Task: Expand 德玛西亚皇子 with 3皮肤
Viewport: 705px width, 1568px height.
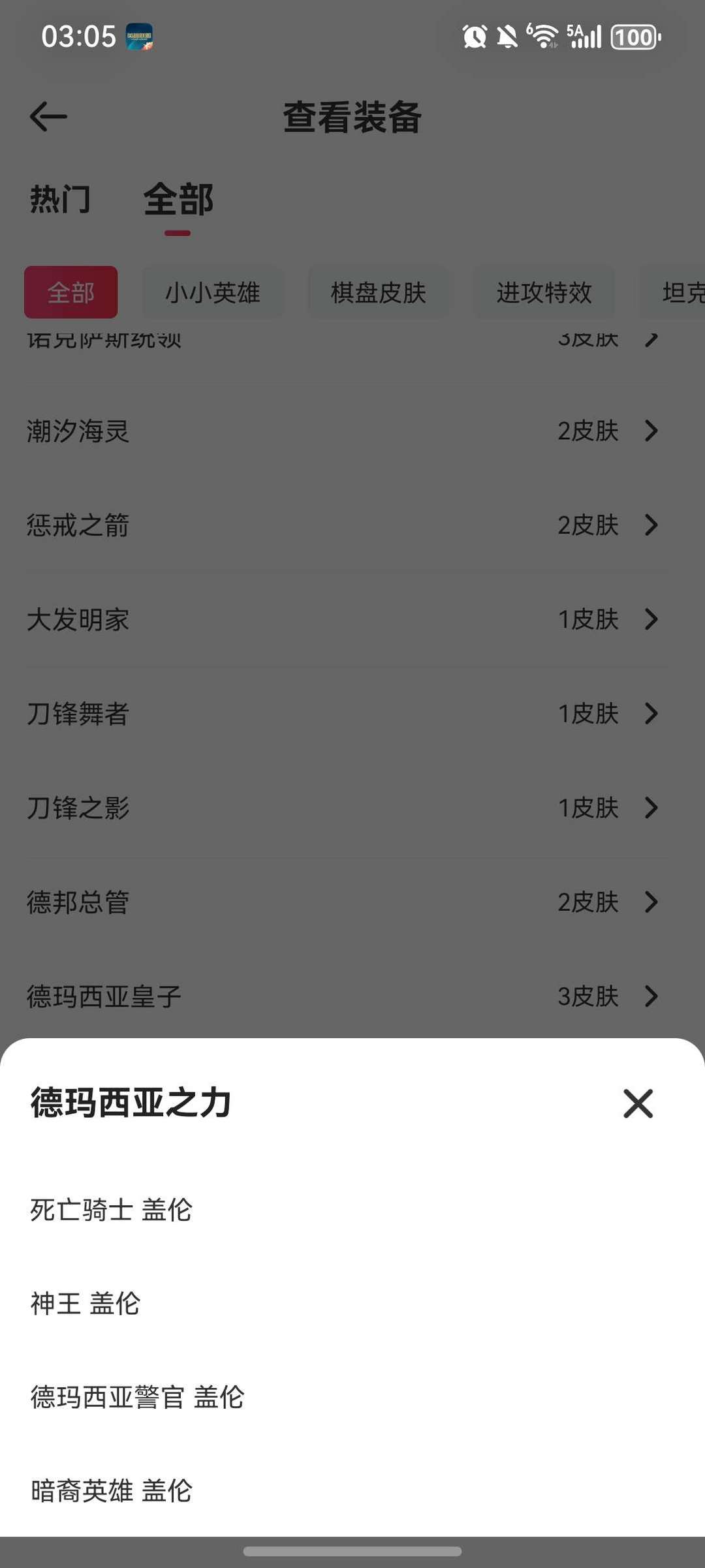Action: coord(352,996)
